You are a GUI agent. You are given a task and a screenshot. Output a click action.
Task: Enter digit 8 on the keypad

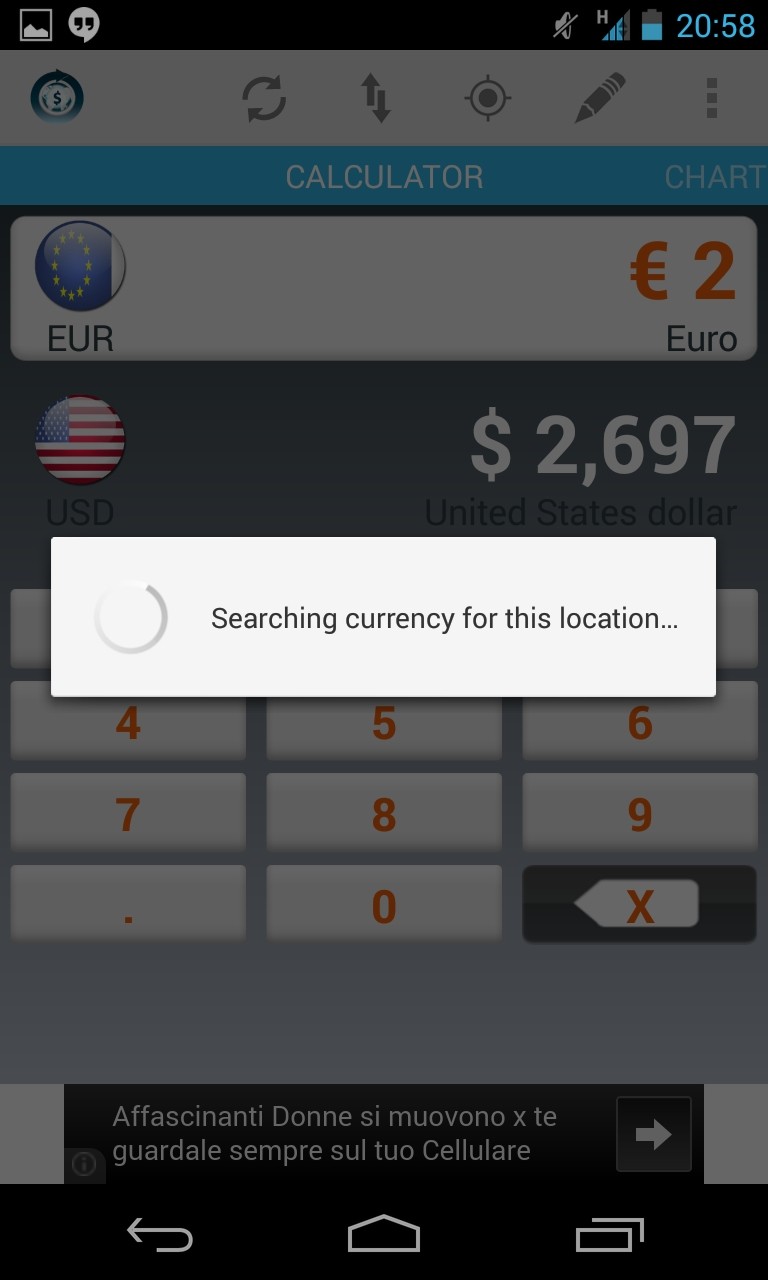tap(384, 814)
